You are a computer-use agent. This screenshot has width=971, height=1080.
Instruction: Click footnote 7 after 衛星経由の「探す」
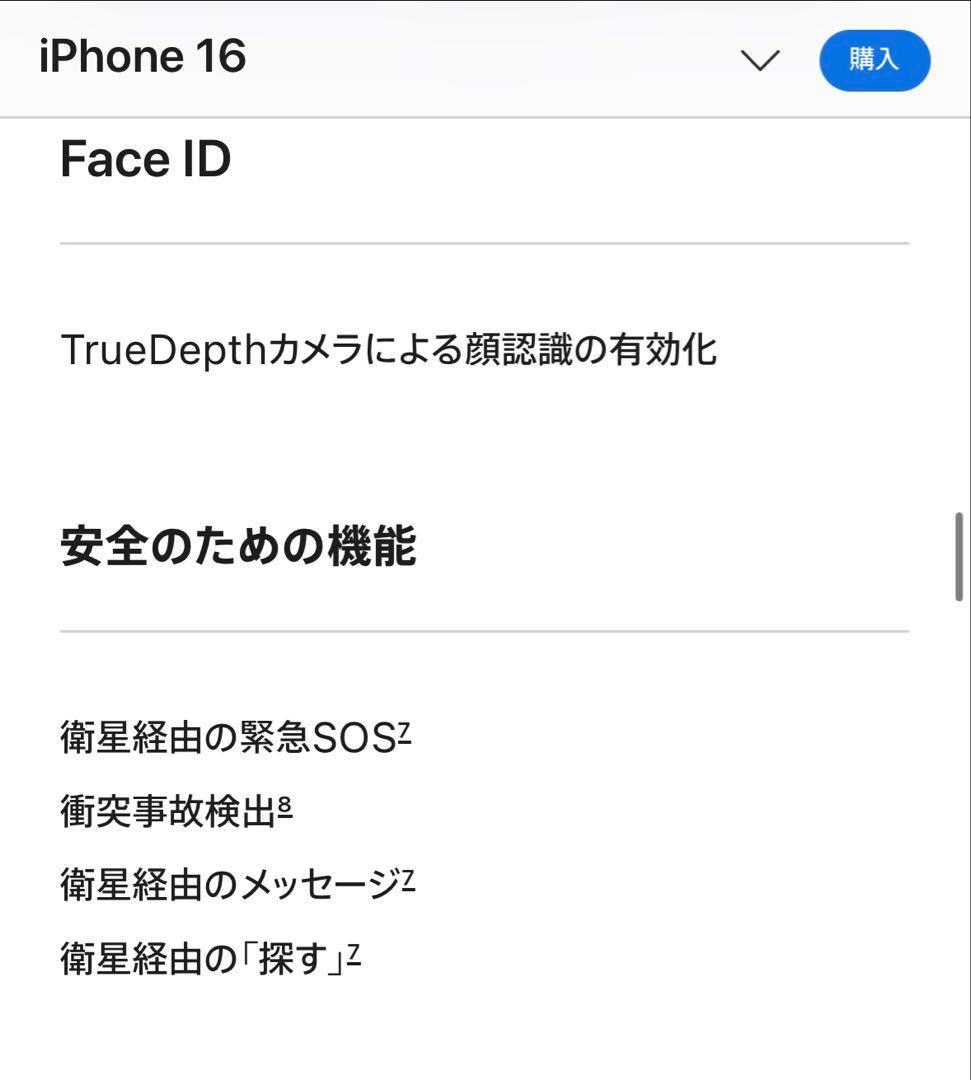pos(352,948)
